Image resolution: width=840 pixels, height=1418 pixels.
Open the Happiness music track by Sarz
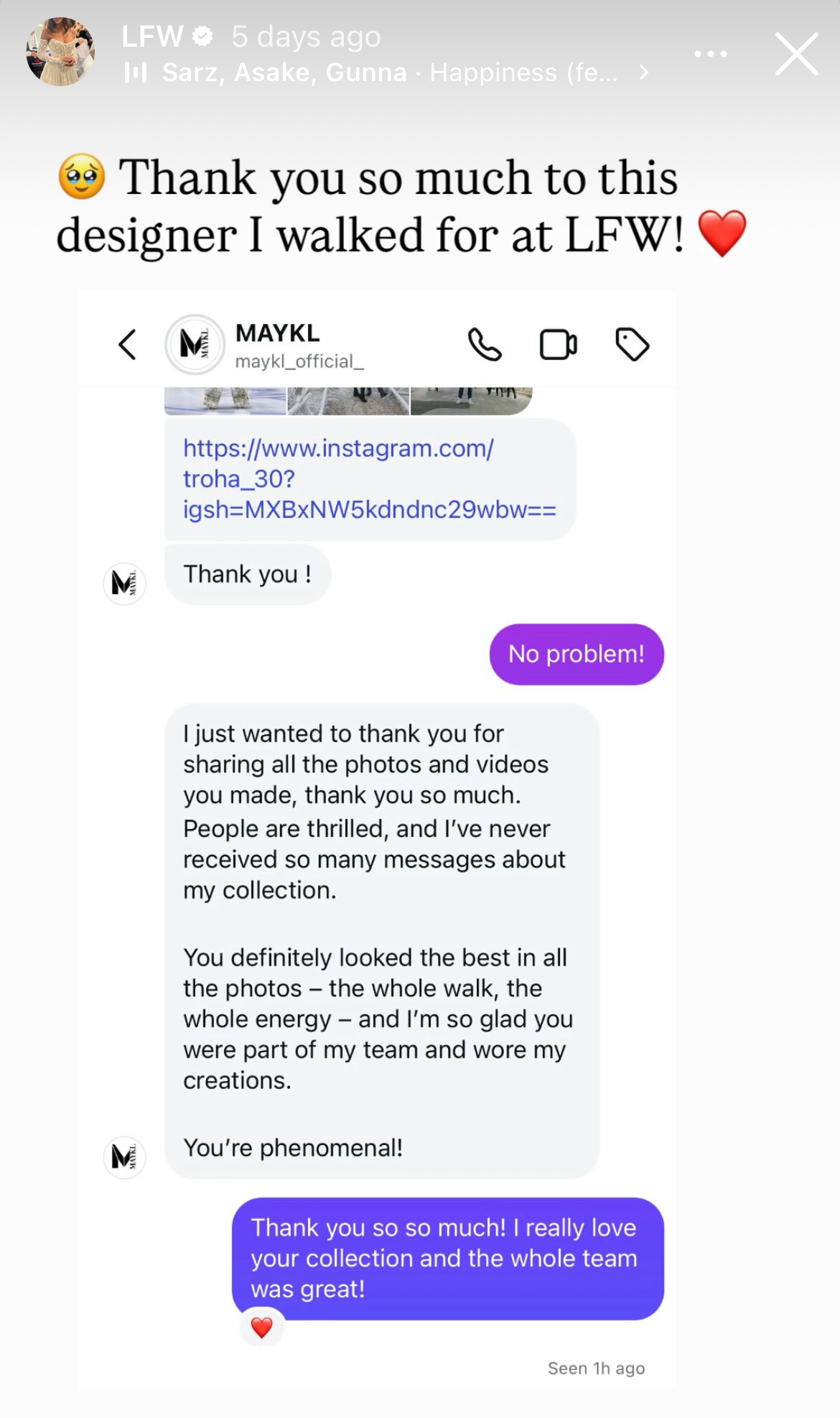388,73
